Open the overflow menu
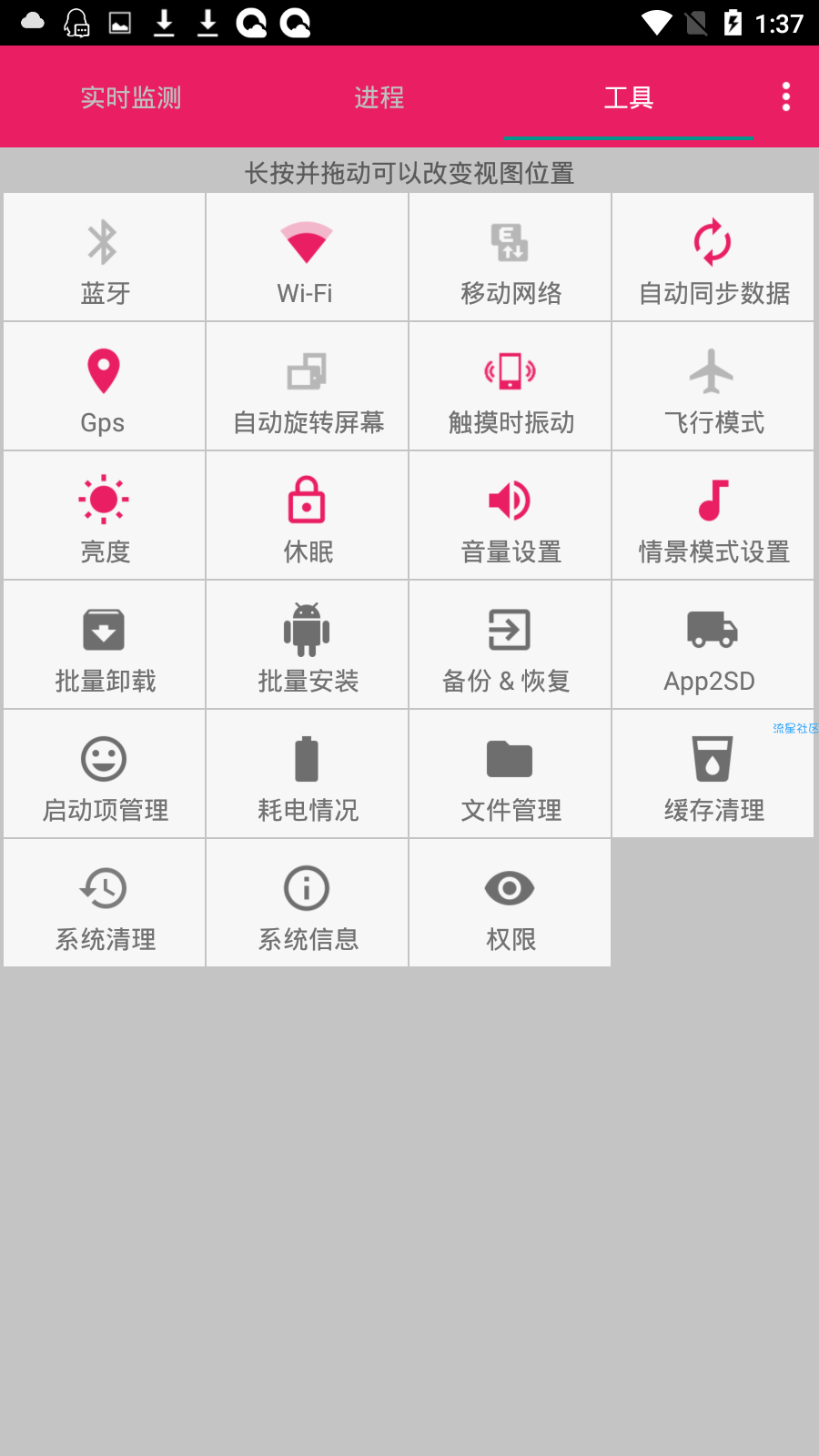 [785, 96]
